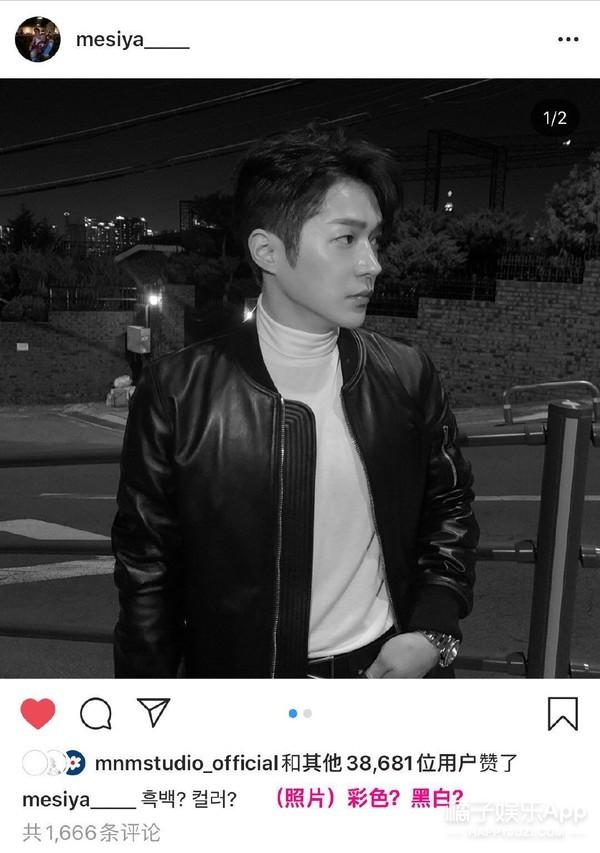Share the post with the paper plane icon
The height and width of the screenshot is (853, 600).
click(x=152, y=712)
